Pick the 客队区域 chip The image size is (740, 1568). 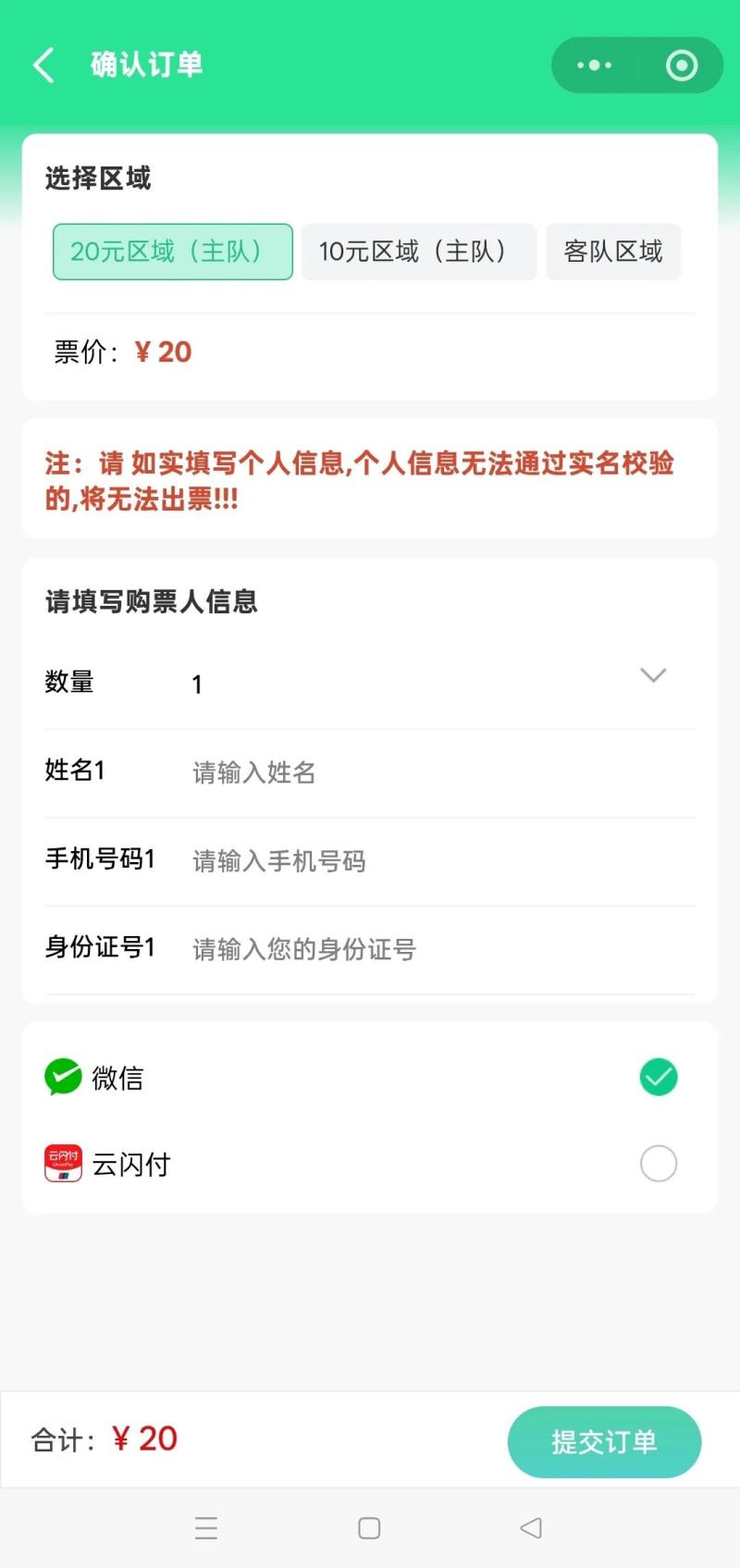tap(612, 252)
